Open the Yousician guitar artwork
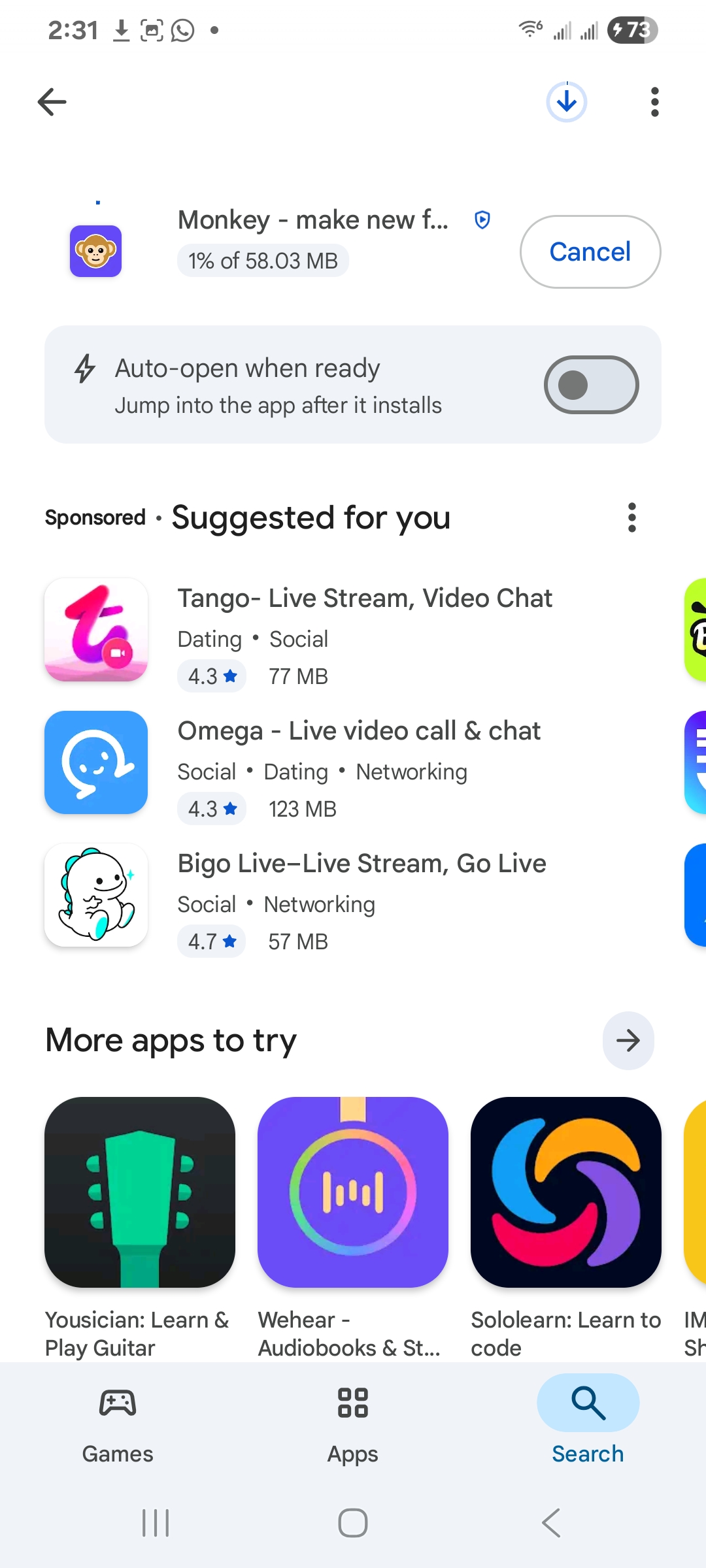Viewport: 706px width, 1568px height. [139, 1194]
